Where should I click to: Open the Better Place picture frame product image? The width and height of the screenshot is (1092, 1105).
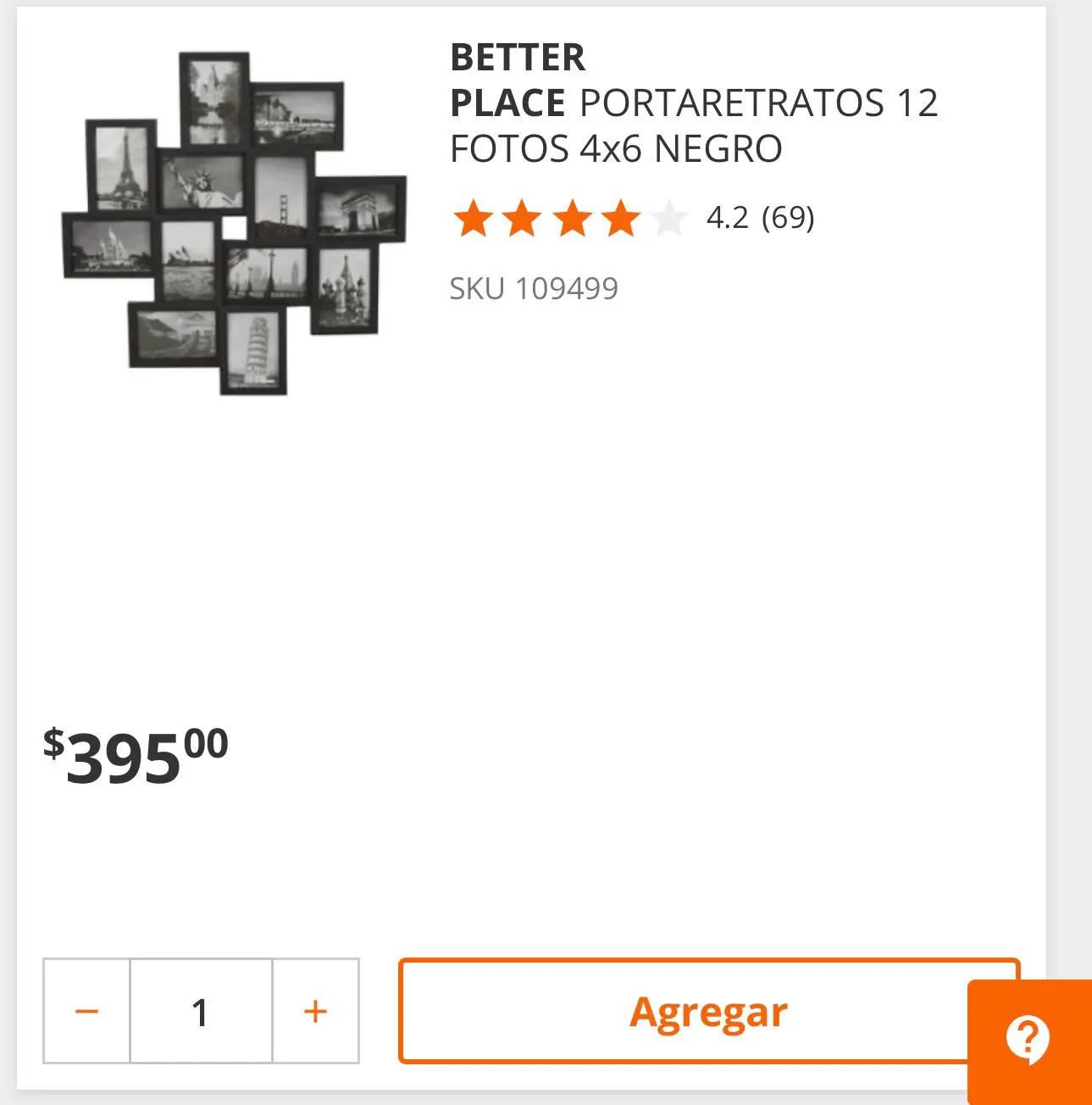click(x=233, y=223)
